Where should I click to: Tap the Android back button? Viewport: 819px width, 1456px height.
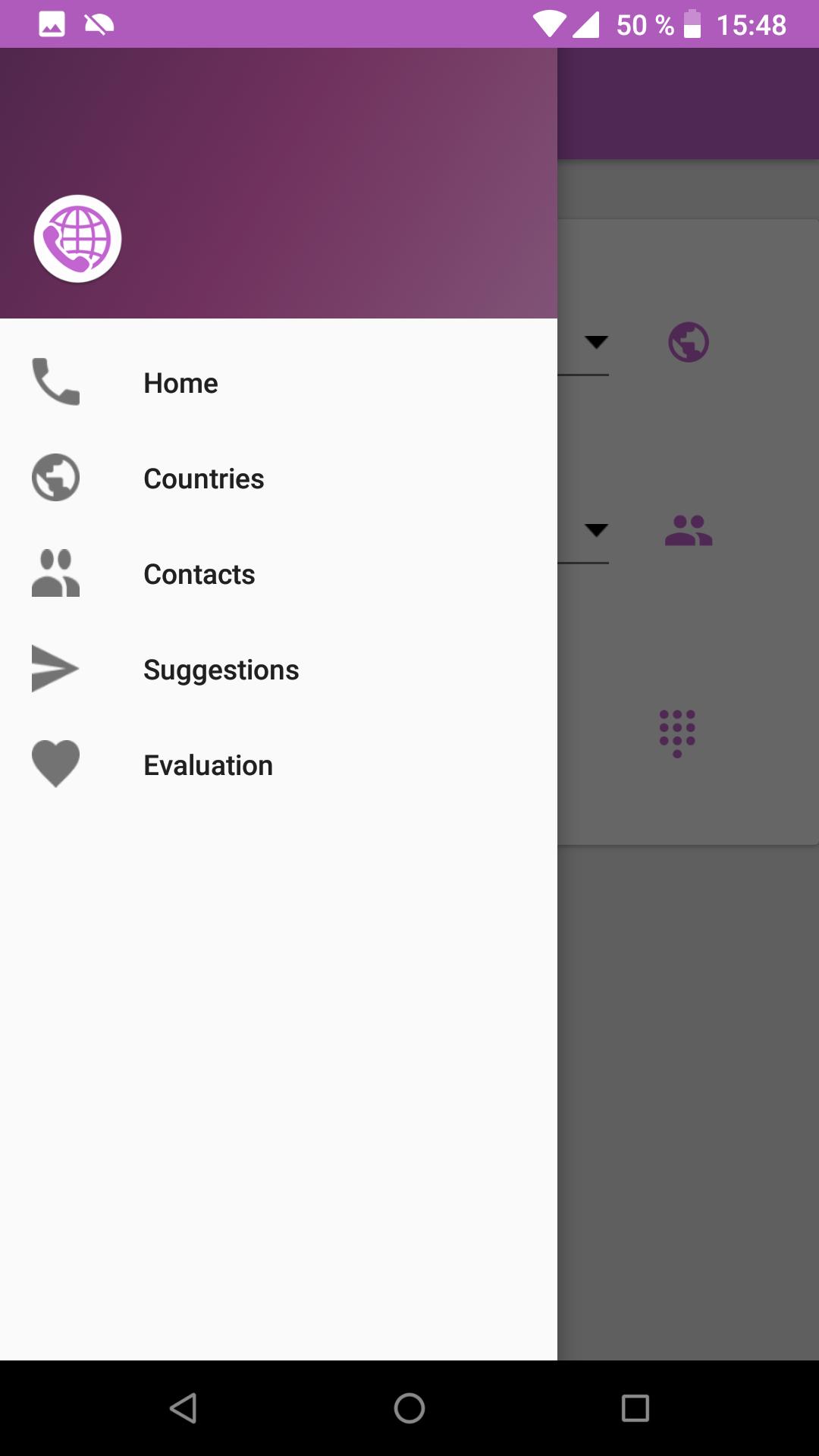point(184,1408)
